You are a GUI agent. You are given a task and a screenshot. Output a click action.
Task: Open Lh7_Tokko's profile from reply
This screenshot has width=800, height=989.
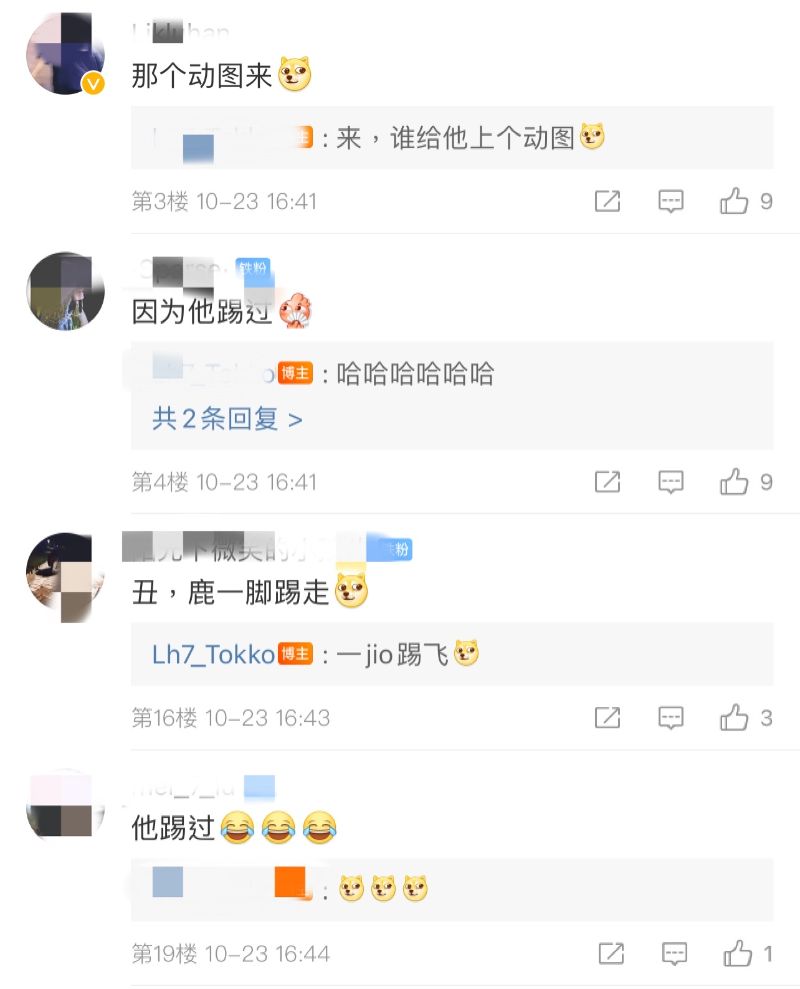213,655
